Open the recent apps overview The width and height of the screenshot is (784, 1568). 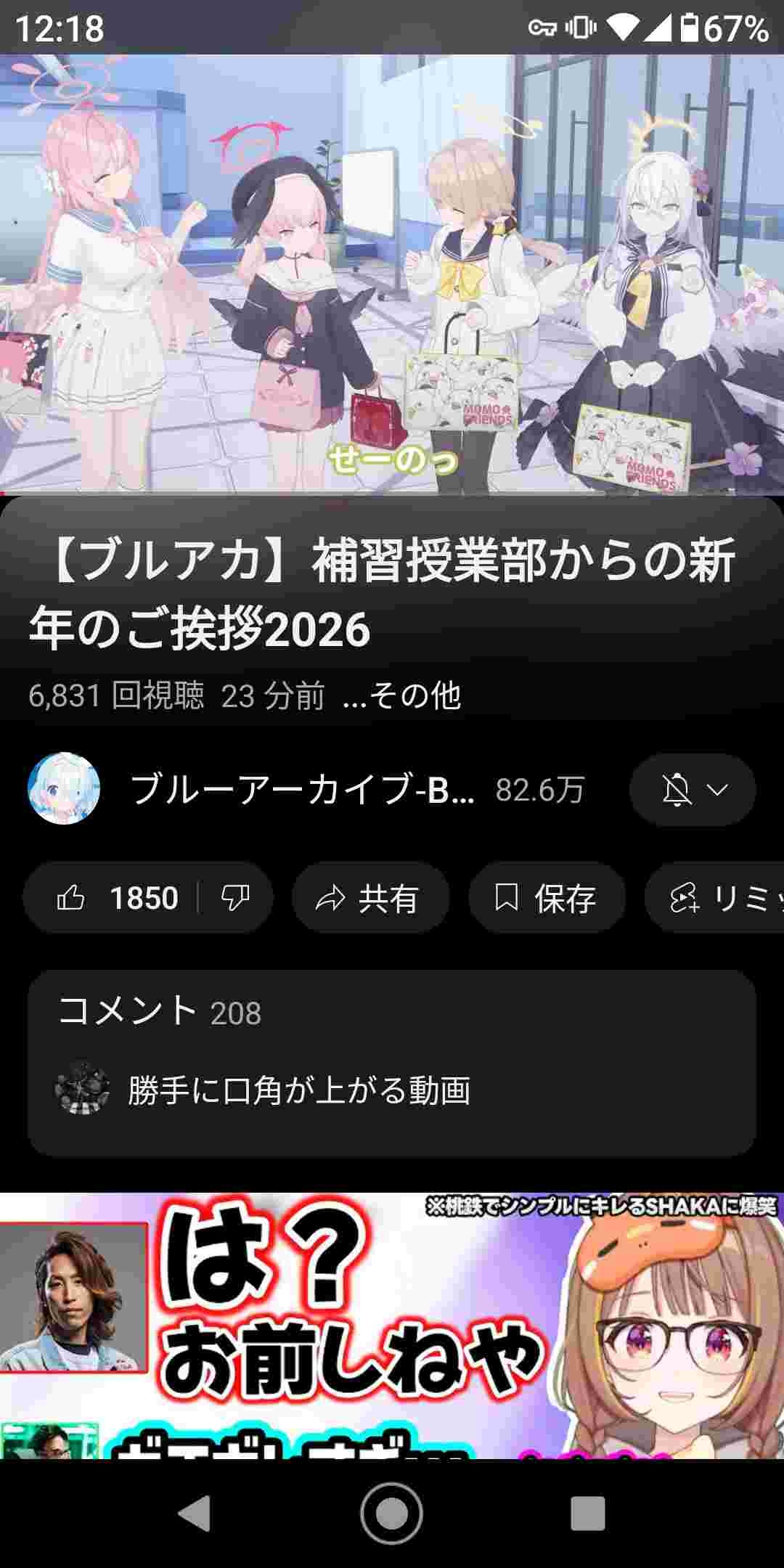[x=587, y=1514]
